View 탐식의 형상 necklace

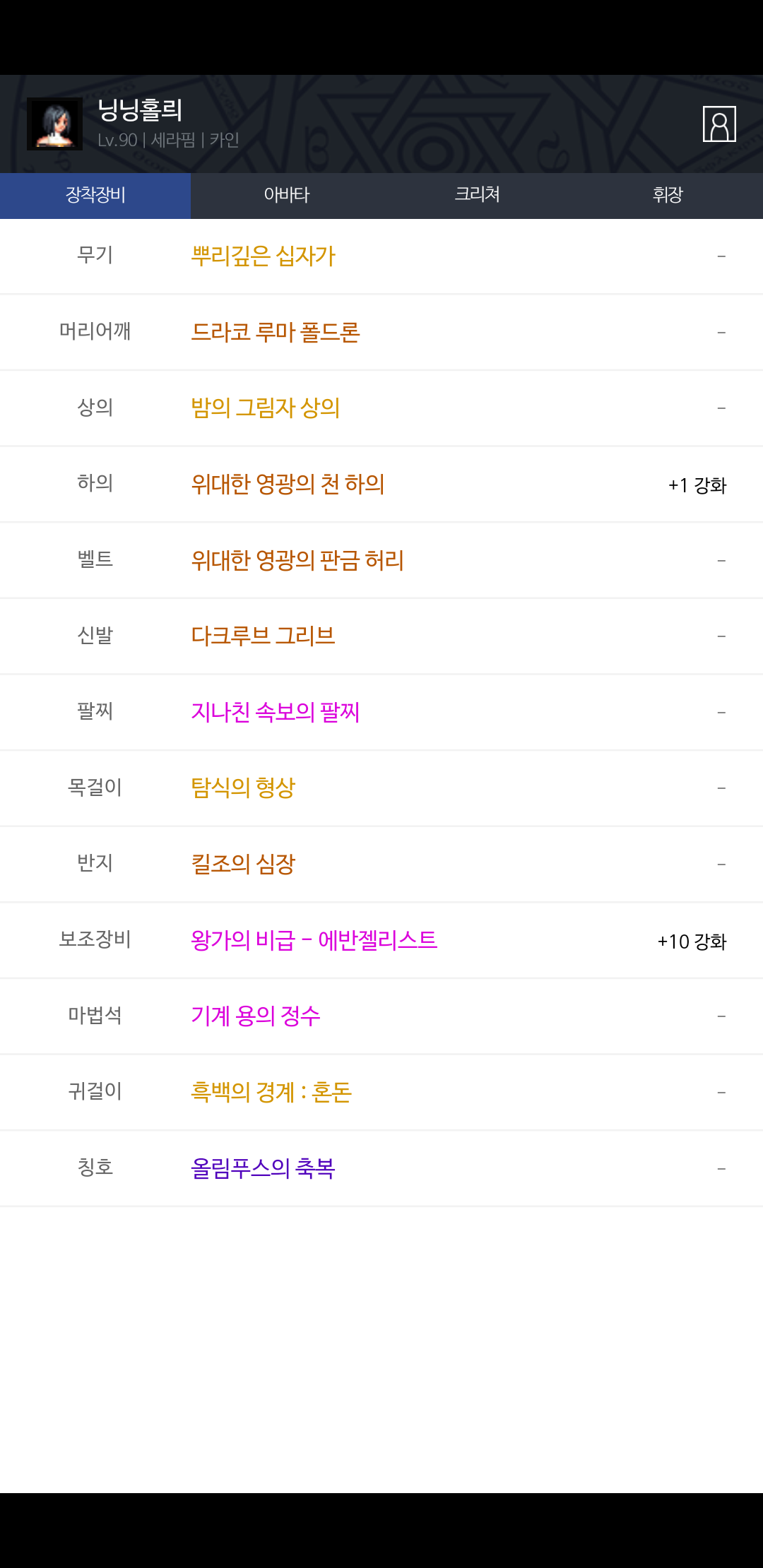coord(243,788)
